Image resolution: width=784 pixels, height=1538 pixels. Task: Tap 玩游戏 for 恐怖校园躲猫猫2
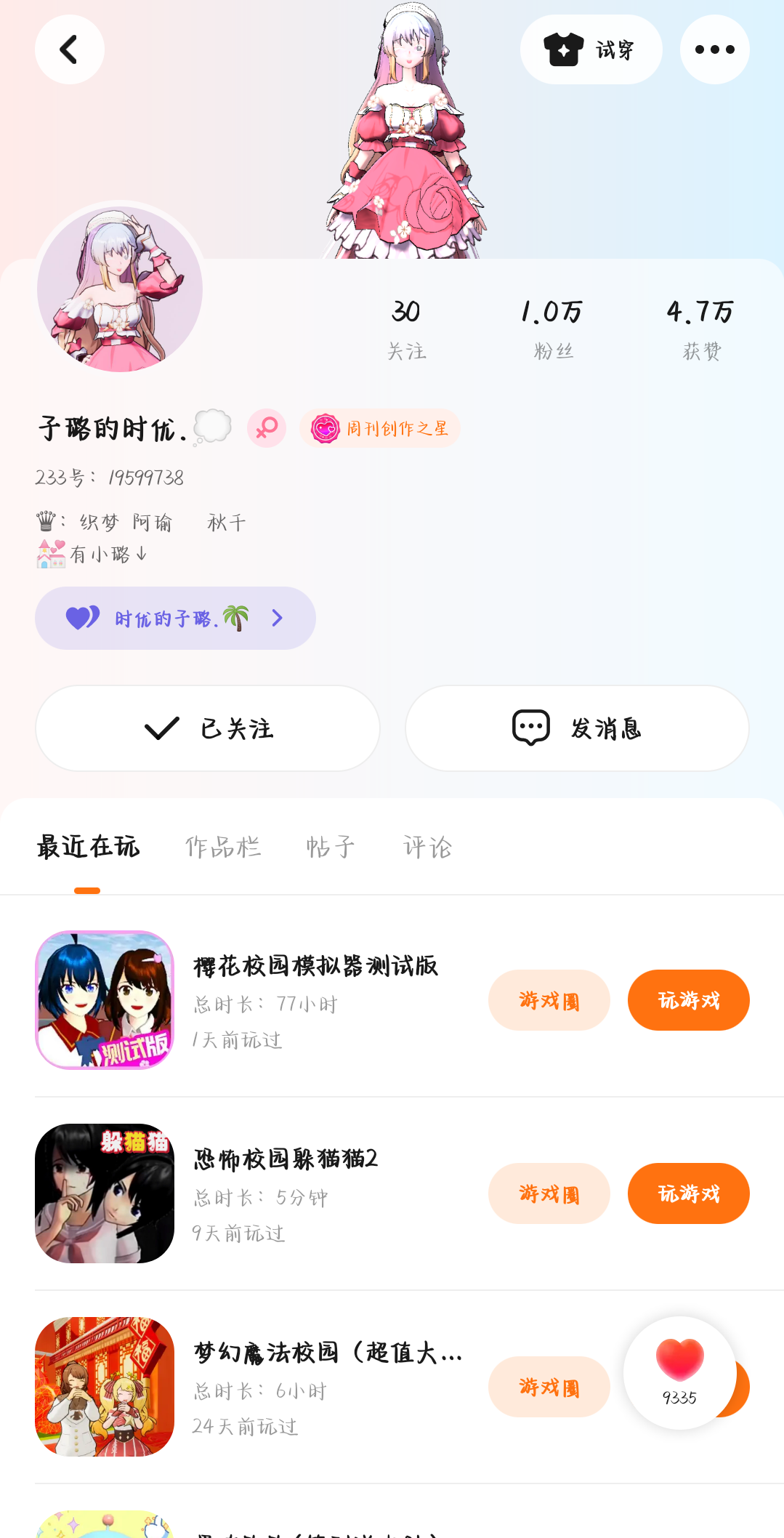tap(688, 1193)
